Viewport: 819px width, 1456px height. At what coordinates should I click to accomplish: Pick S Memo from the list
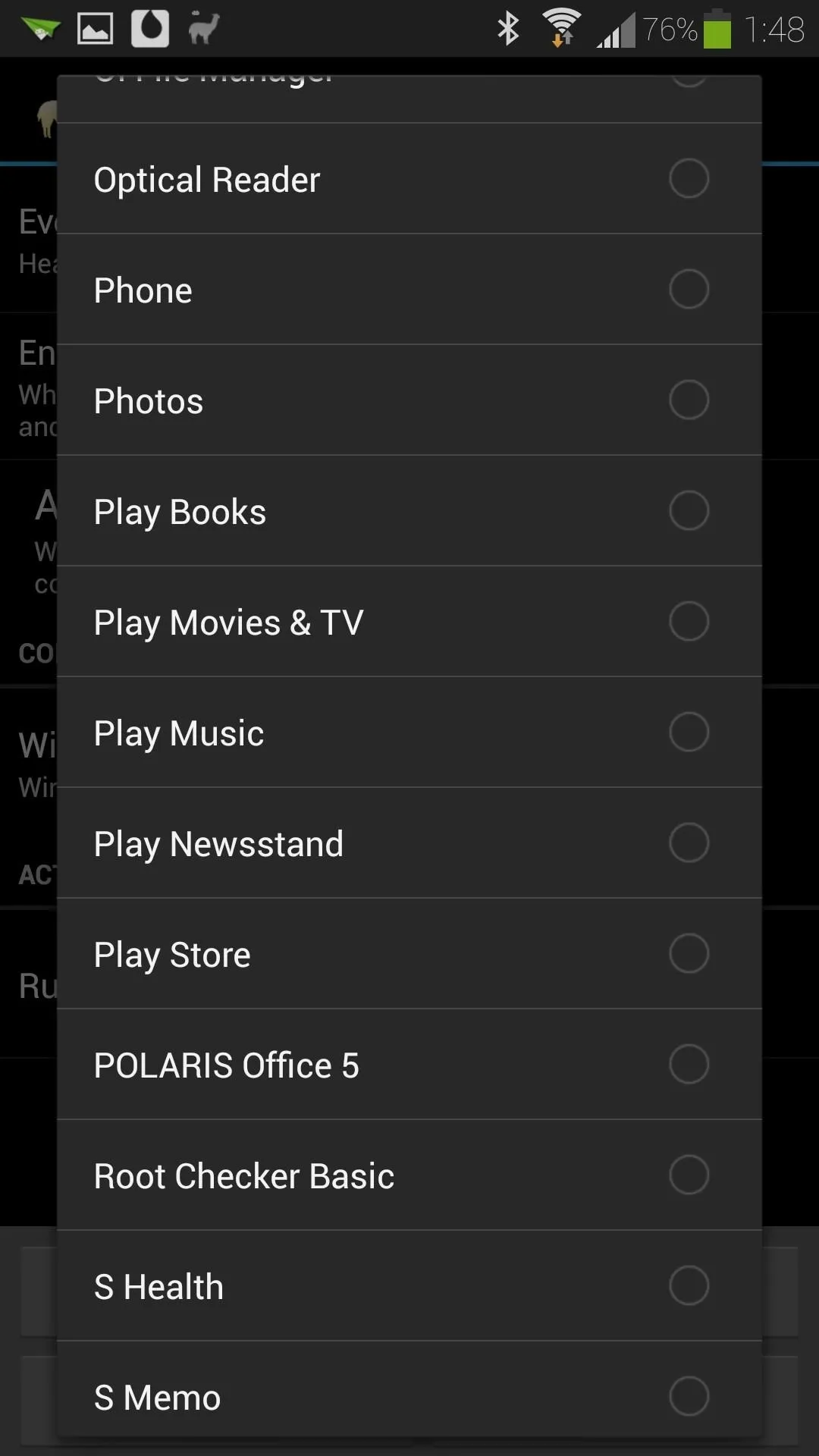(409, 1389)
